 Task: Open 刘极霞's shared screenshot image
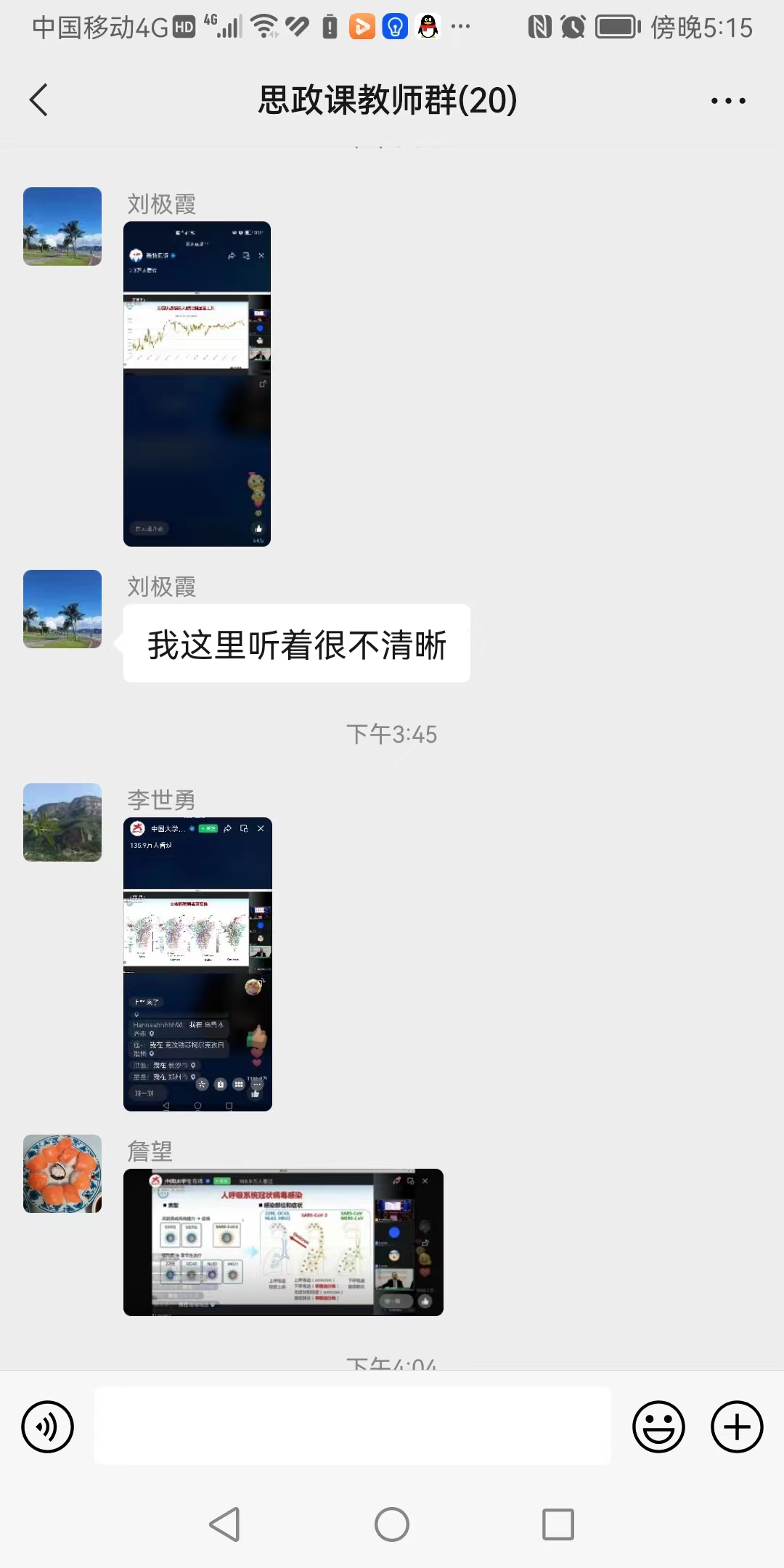197,384
